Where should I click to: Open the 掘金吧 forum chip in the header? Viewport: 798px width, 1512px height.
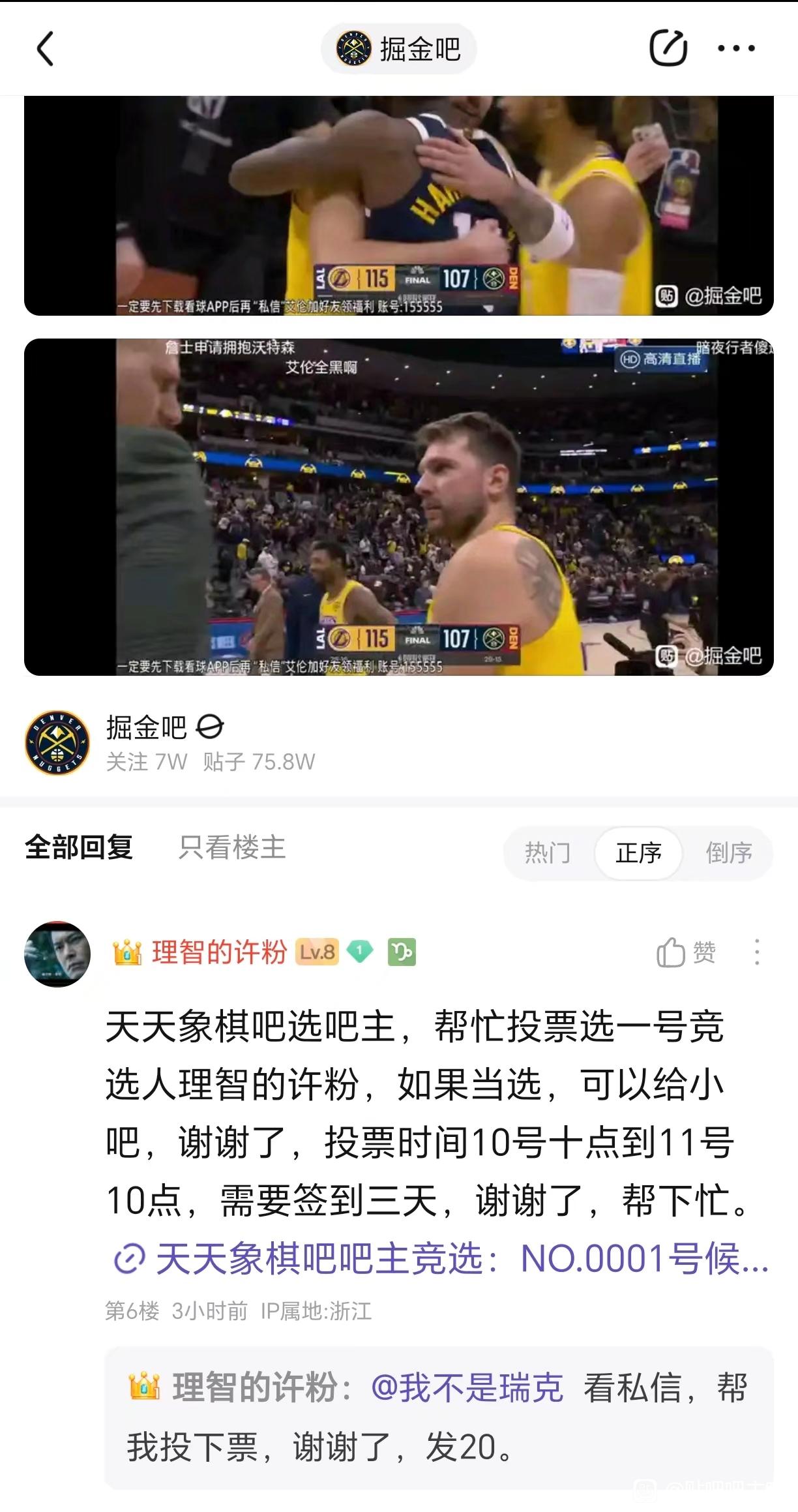pyautogui.click(x=398, y=49)
